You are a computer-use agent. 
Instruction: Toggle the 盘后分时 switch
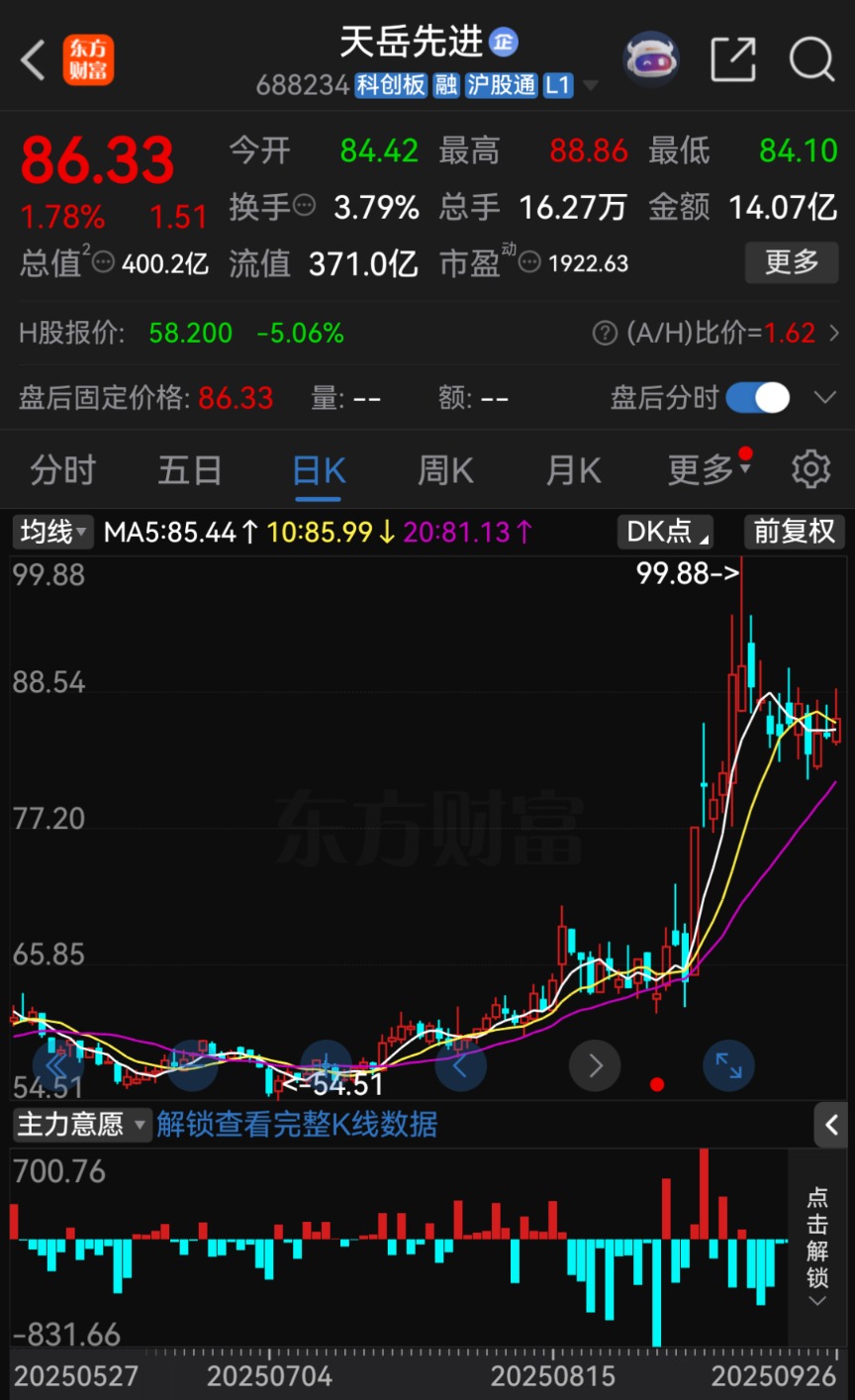758,398
